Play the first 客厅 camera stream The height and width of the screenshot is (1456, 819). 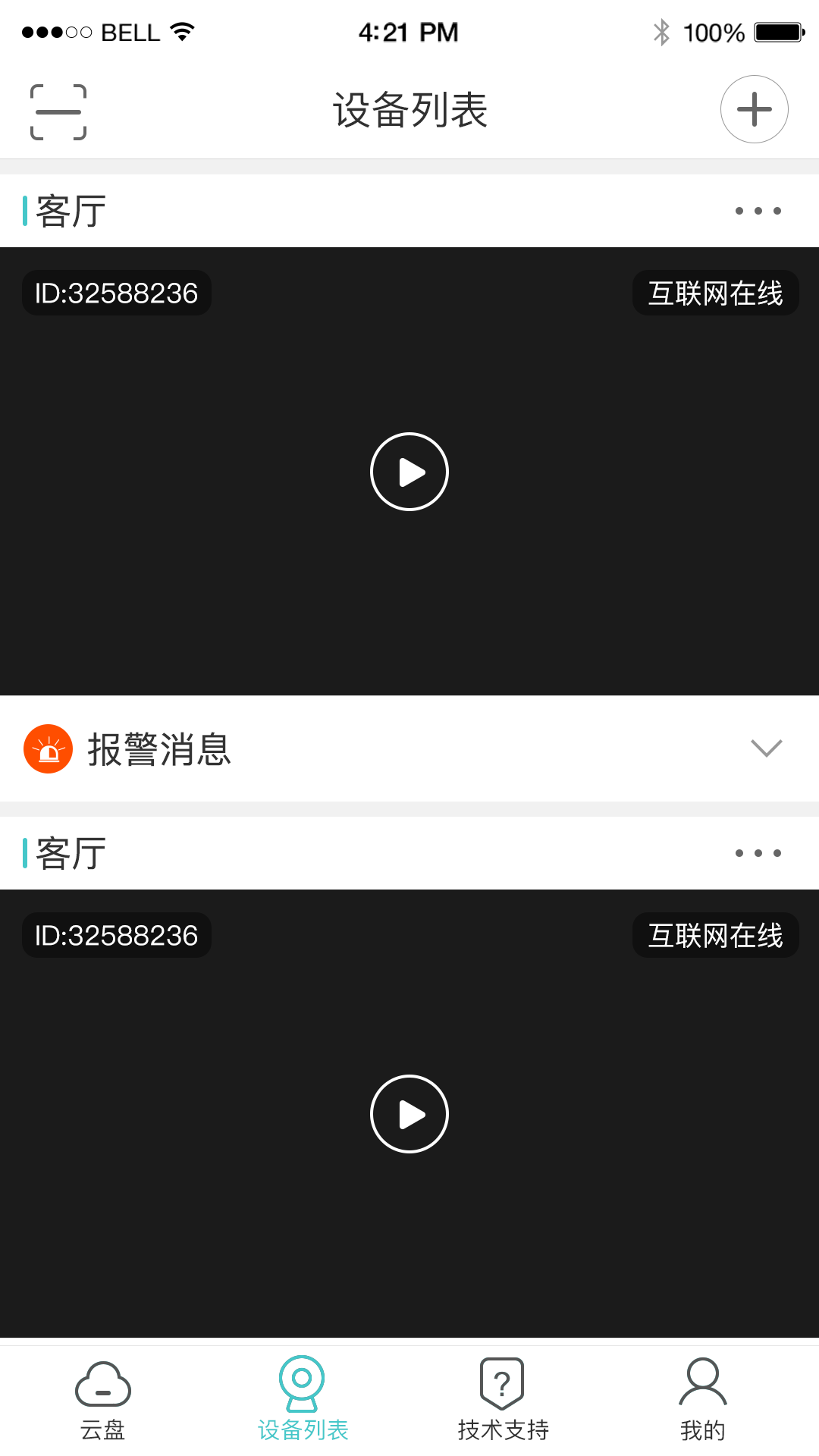click(409, 471)
